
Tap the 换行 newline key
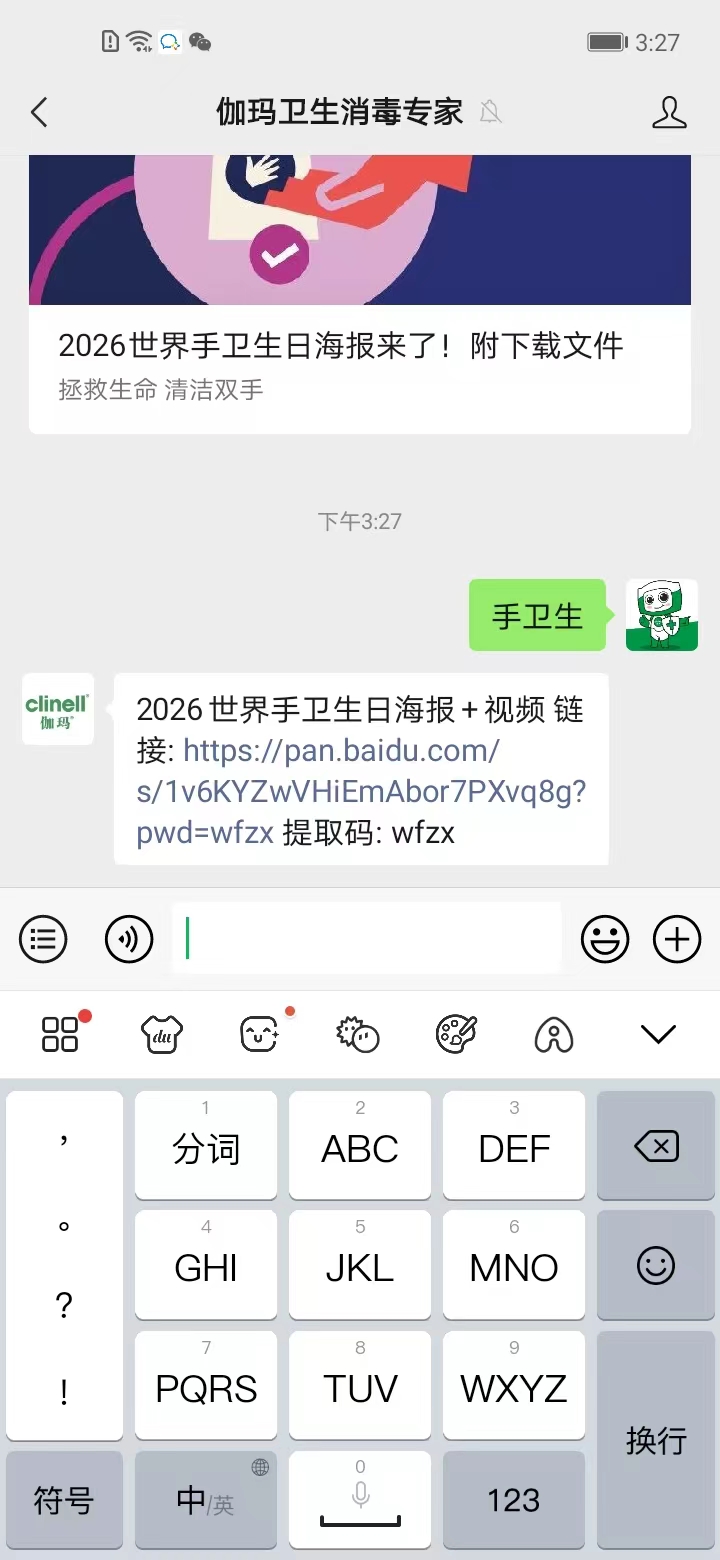(656, 1440)
